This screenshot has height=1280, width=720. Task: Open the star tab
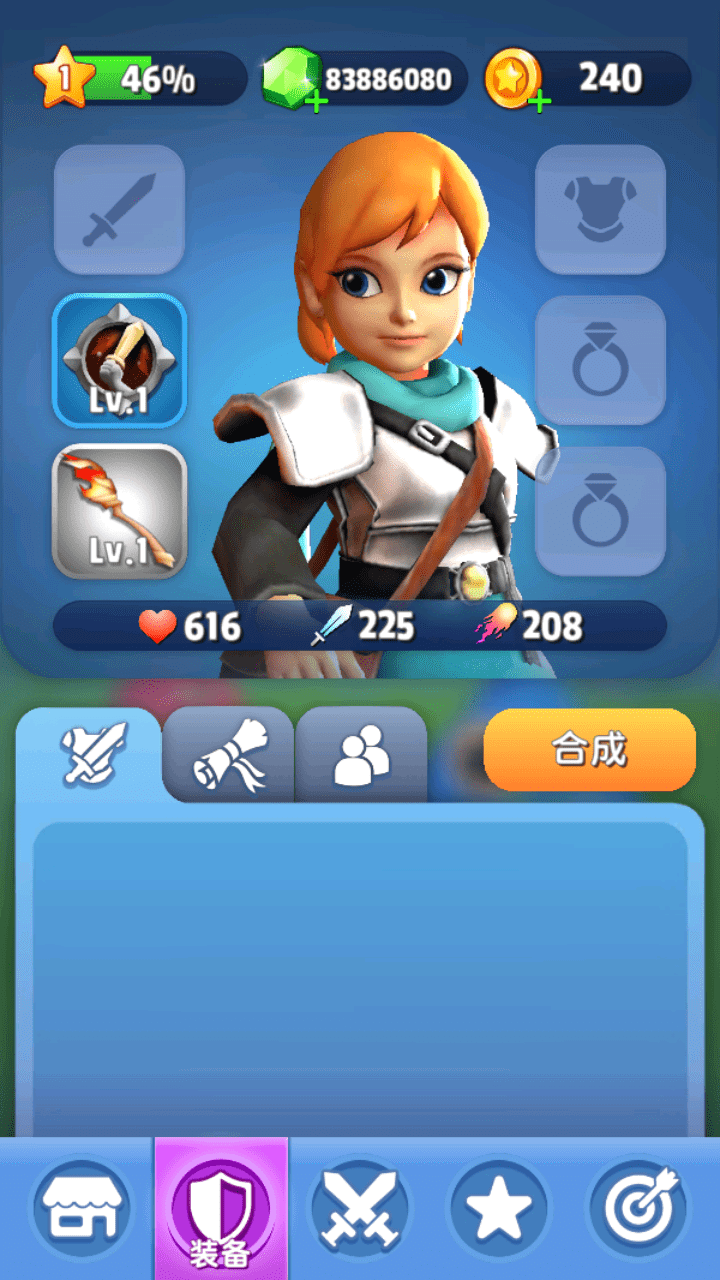[499, 1210]
